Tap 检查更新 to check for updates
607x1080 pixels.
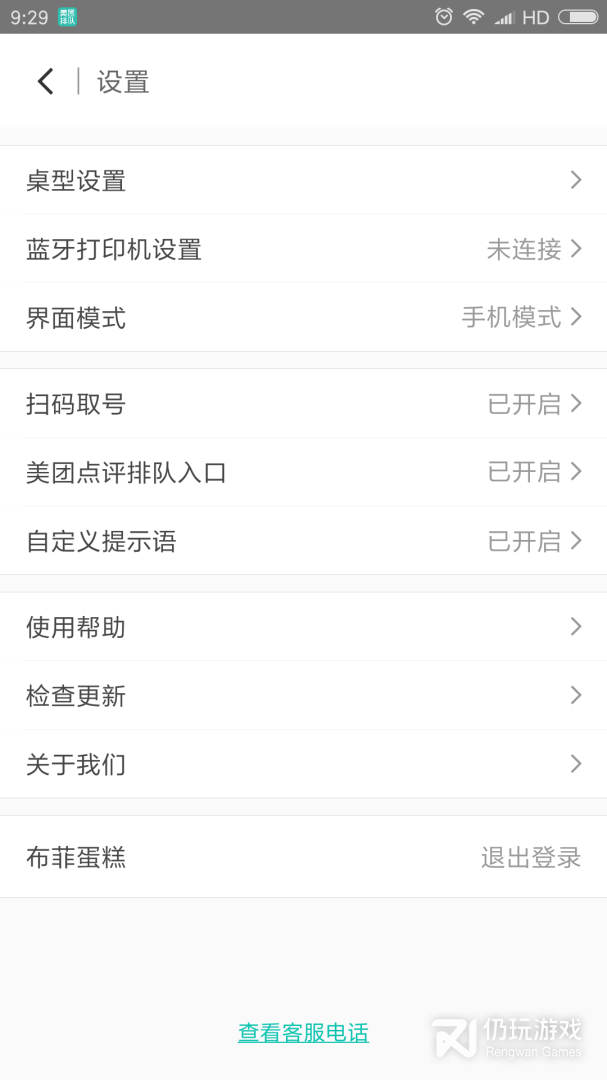[303, 695]
